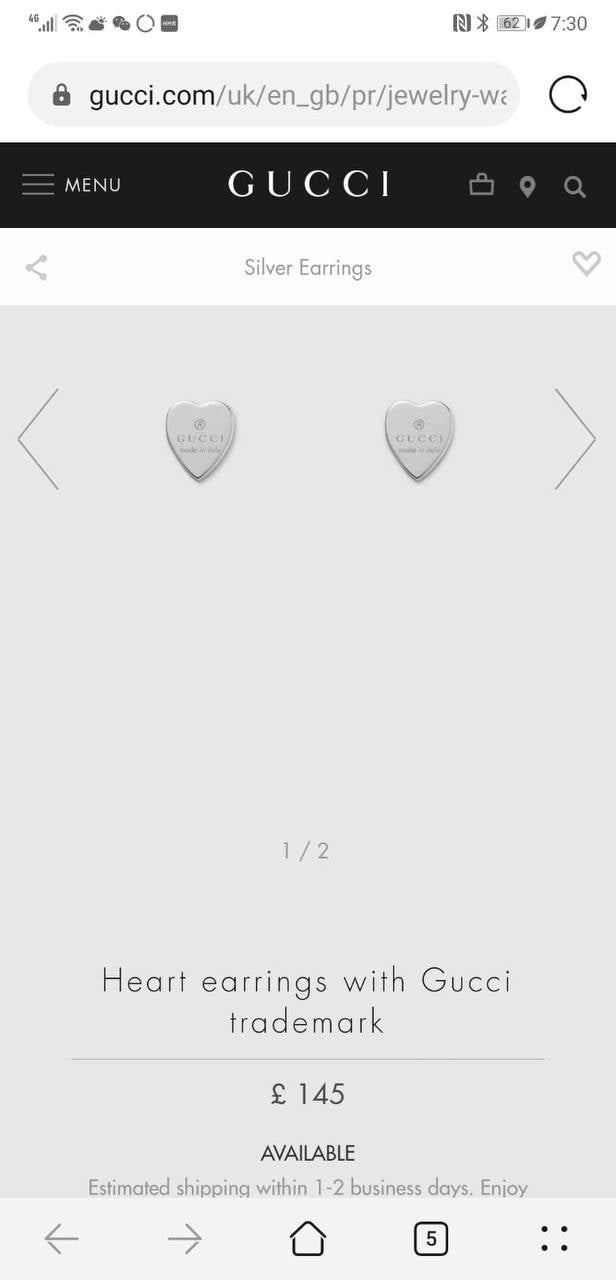Open the shopping bag
Viewport: 616px width, 1280px height.
[x=482, y=184]
